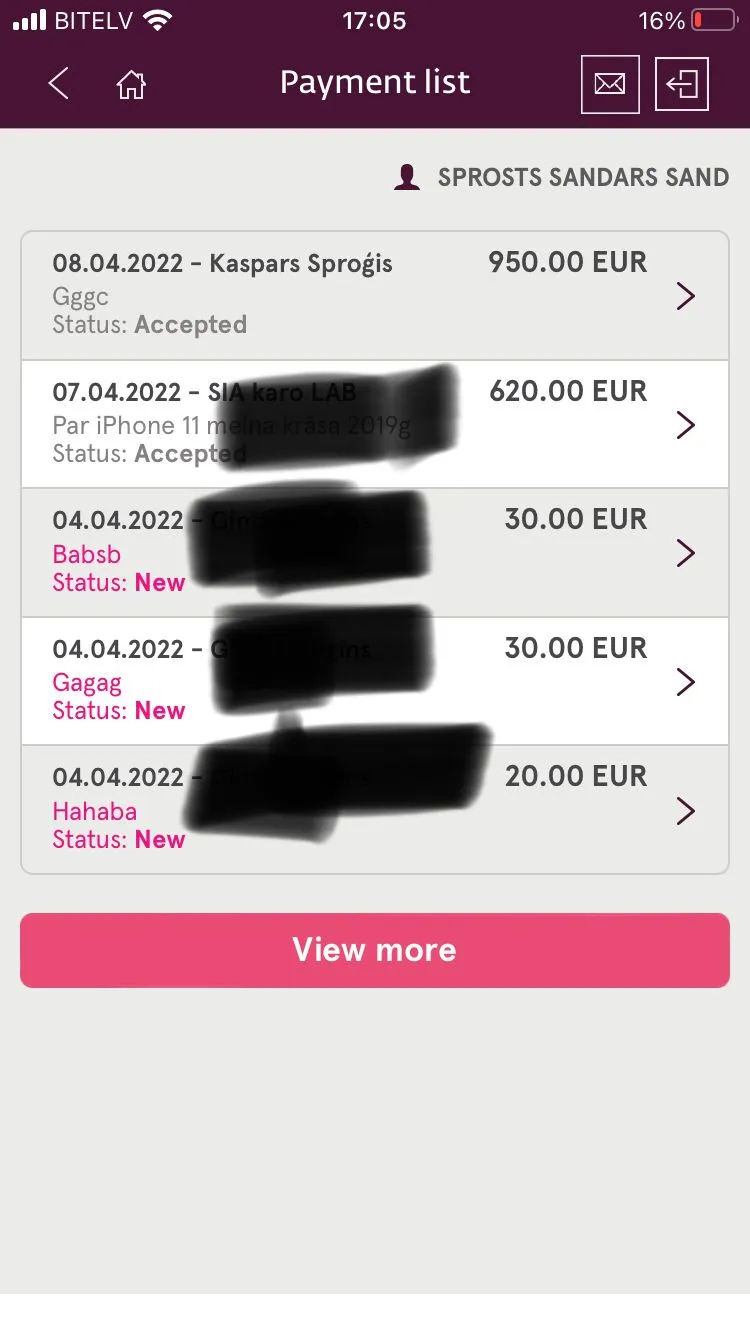
Task: Open the Babsb 30.00 EUR payment
Action: pyautogui.click(x=375, y=552)
